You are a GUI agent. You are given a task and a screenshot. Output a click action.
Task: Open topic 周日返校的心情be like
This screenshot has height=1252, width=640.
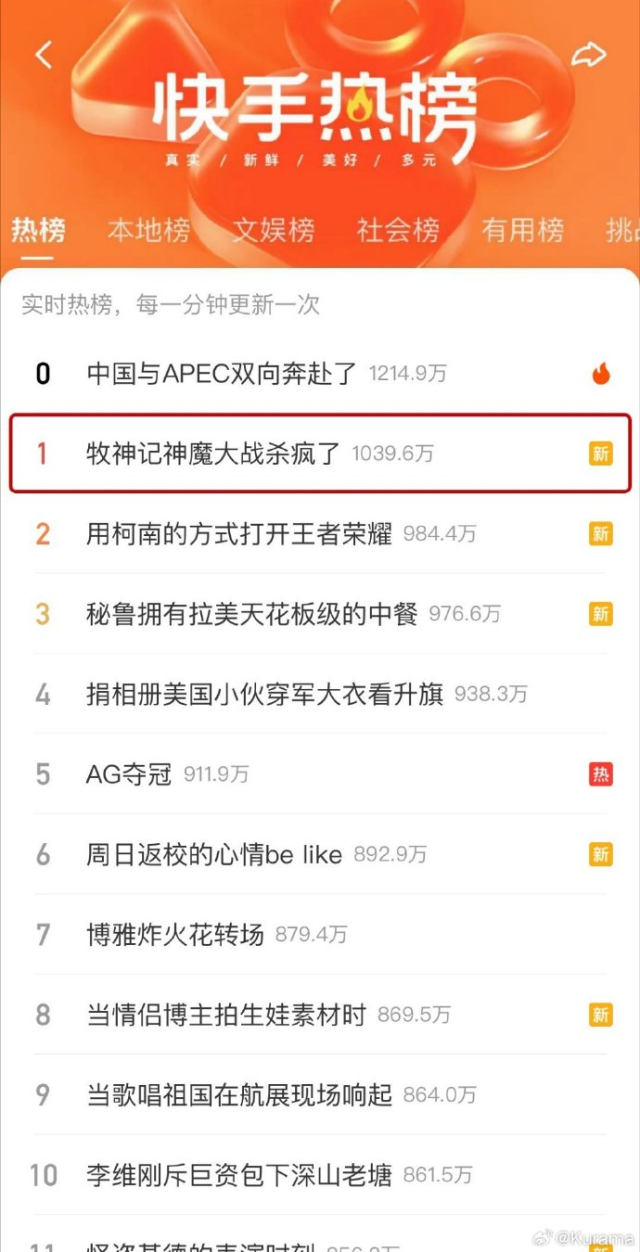tap(214, 855)
